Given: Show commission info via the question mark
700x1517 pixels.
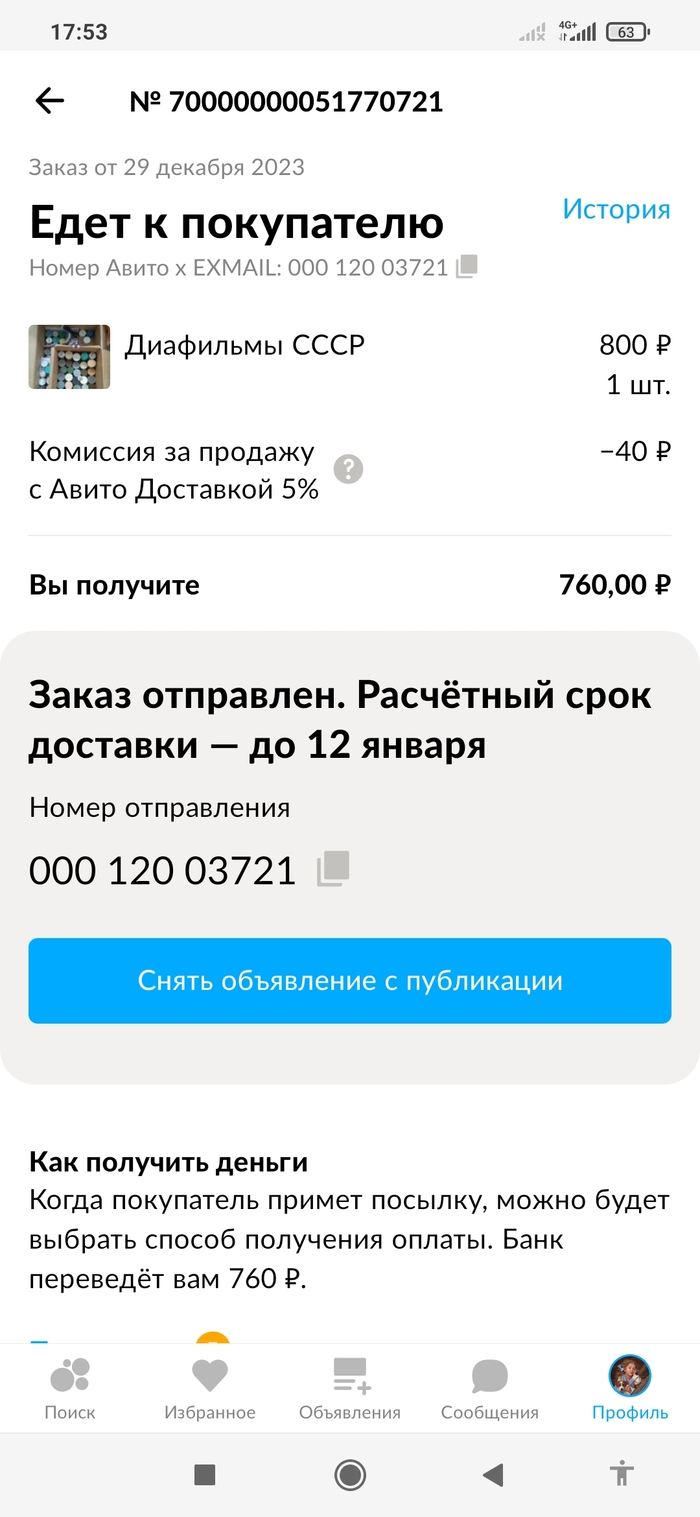Looking at the screenshot, I should coord(348,469).
